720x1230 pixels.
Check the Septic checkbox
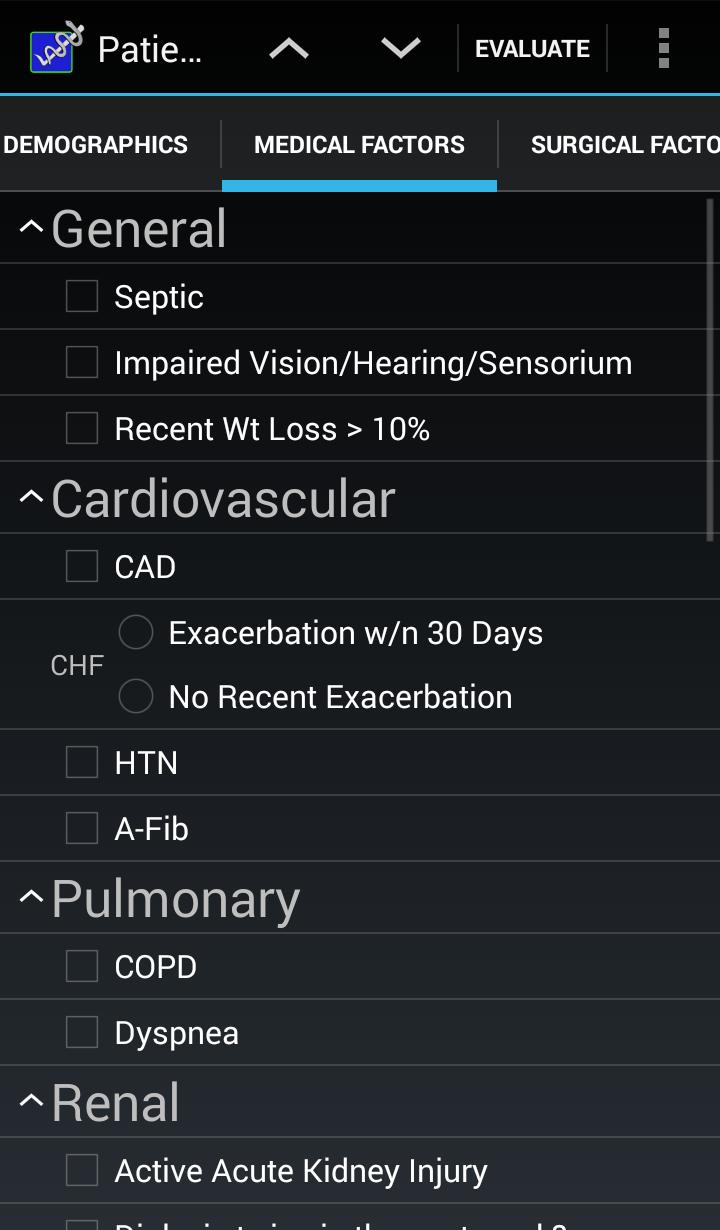(x=82, y=296)
